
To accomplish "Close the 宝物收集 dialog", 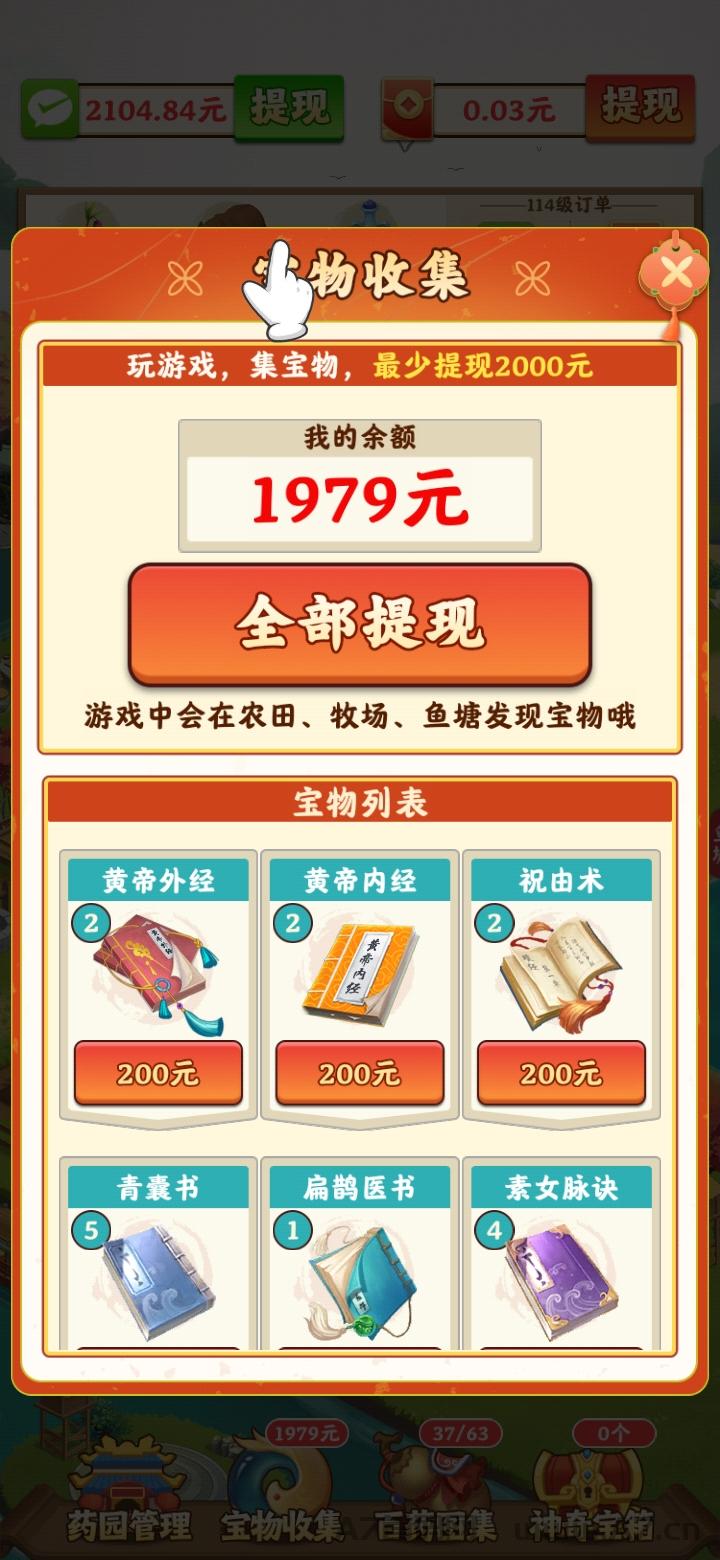I will (x=677, y=272).
